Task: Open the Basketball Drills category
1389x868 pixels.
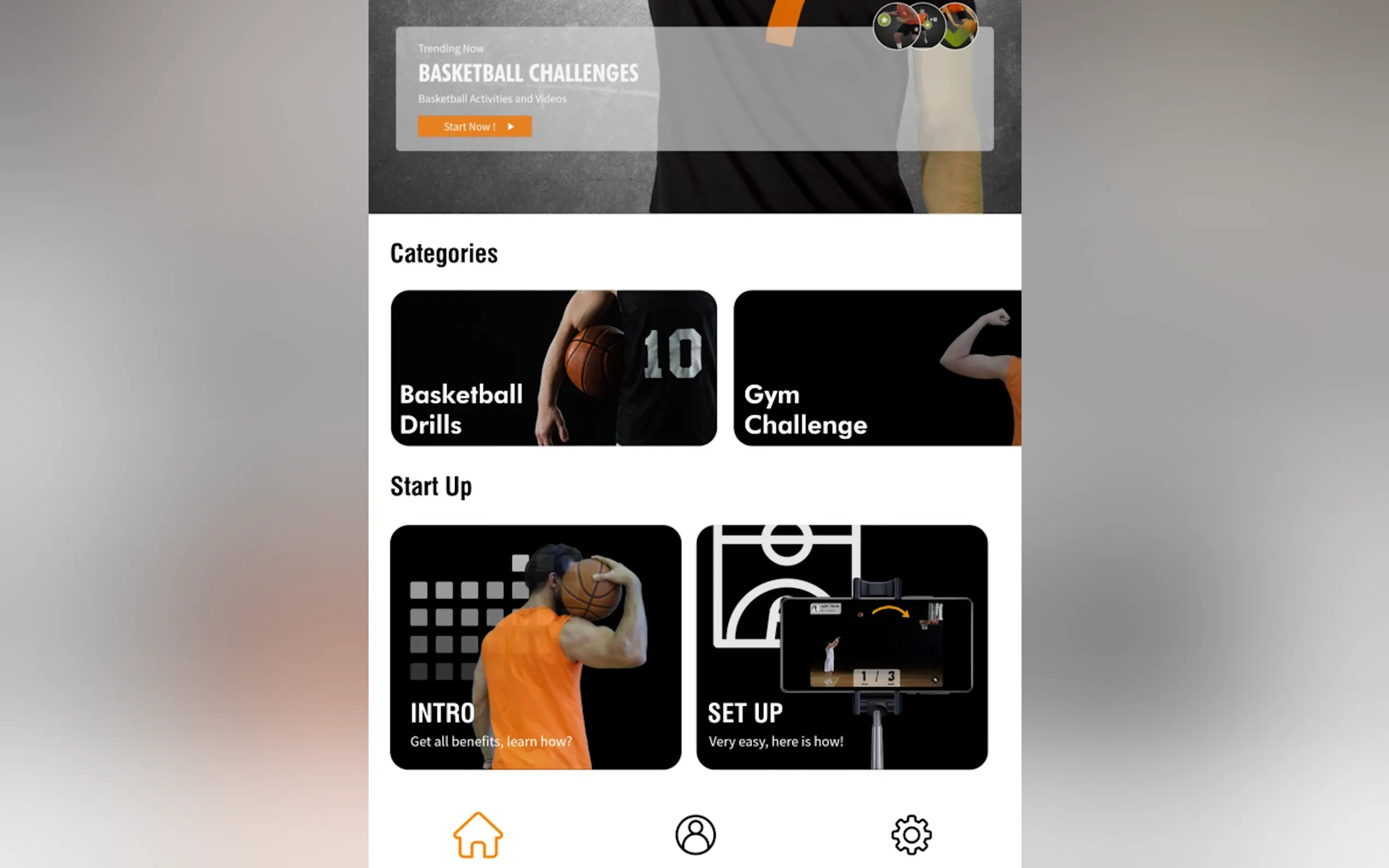Action: tap(553, 367)
